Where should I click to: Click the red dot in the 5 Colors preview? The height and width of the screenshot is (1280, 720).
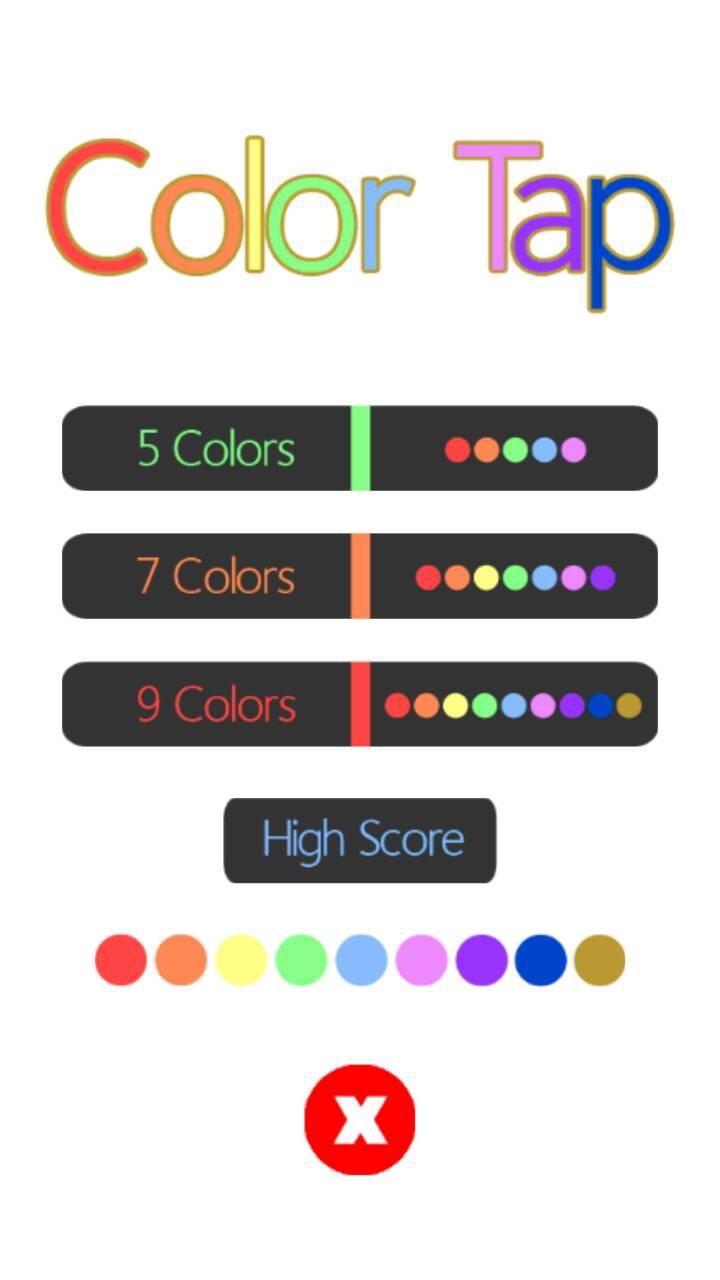tap(457, 450)
